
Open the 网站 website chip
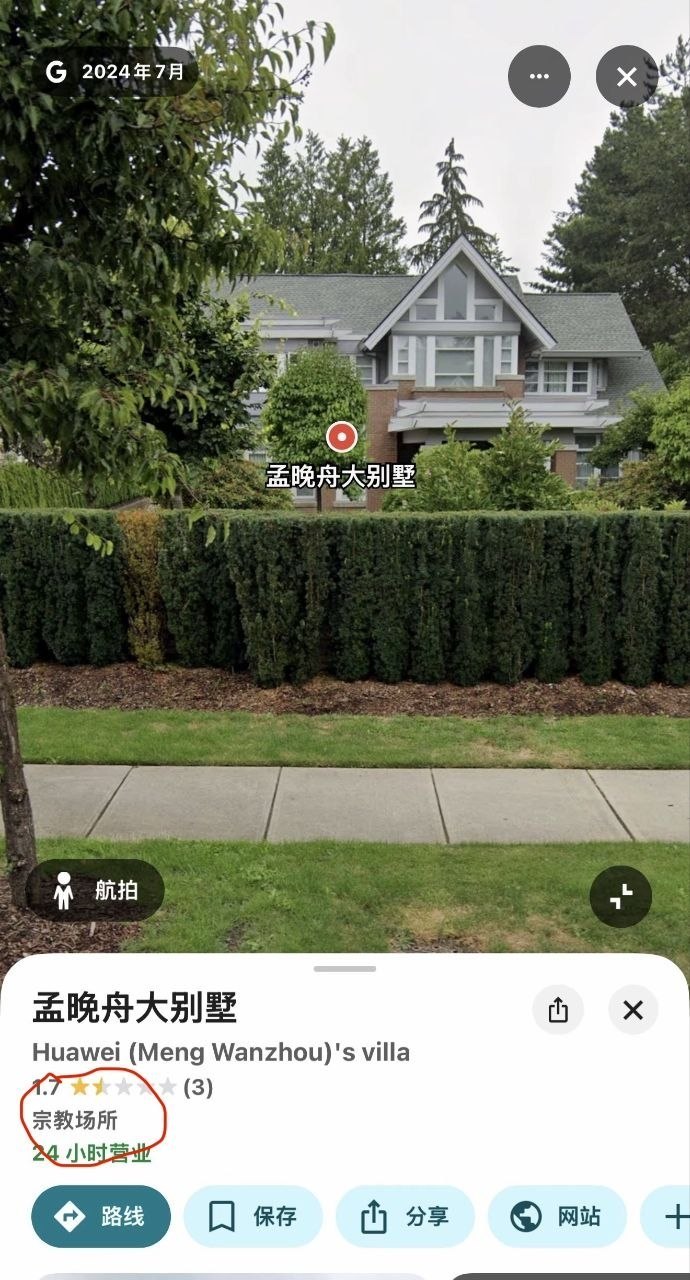557,1217
